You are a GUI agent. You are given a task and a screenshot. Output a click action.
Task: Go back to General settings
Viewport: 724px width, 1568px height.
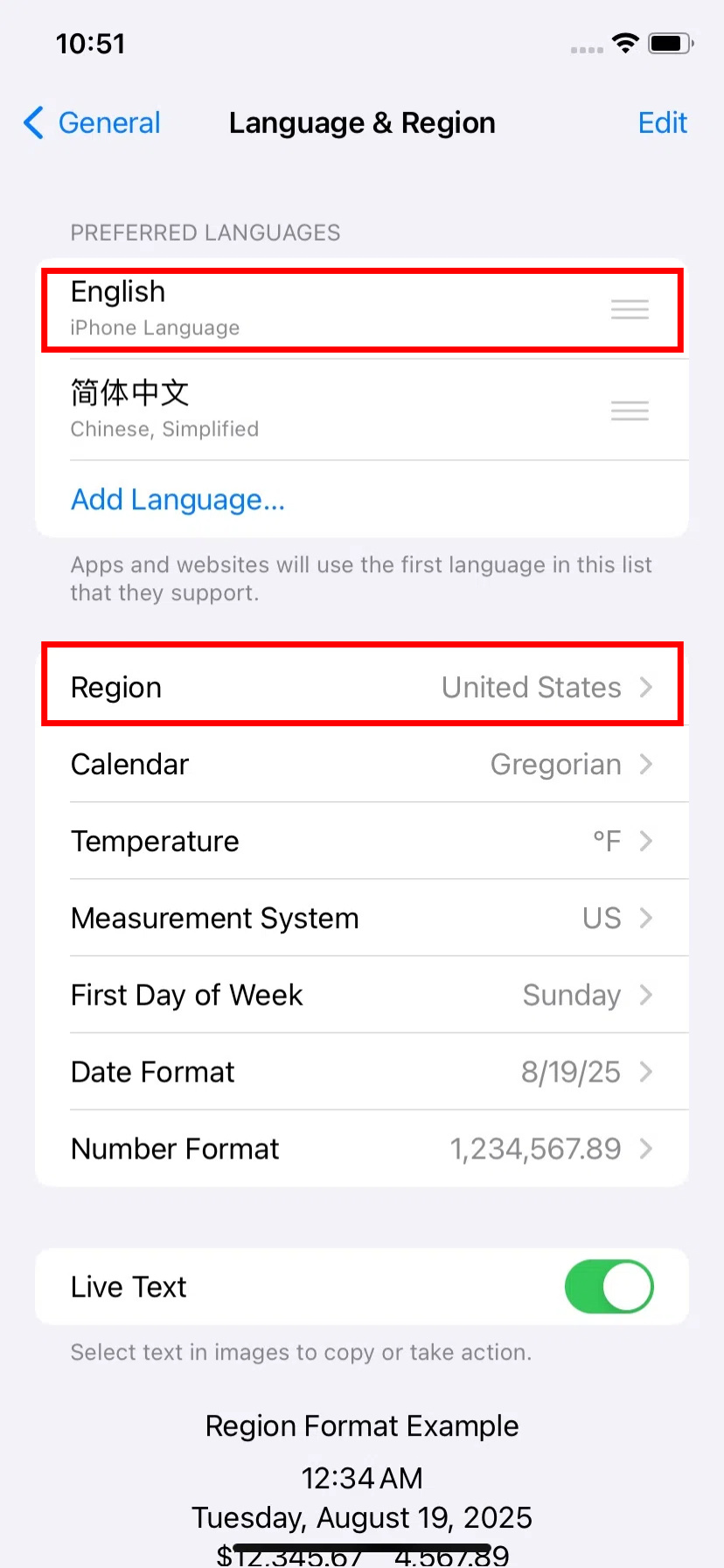(93, 123)
